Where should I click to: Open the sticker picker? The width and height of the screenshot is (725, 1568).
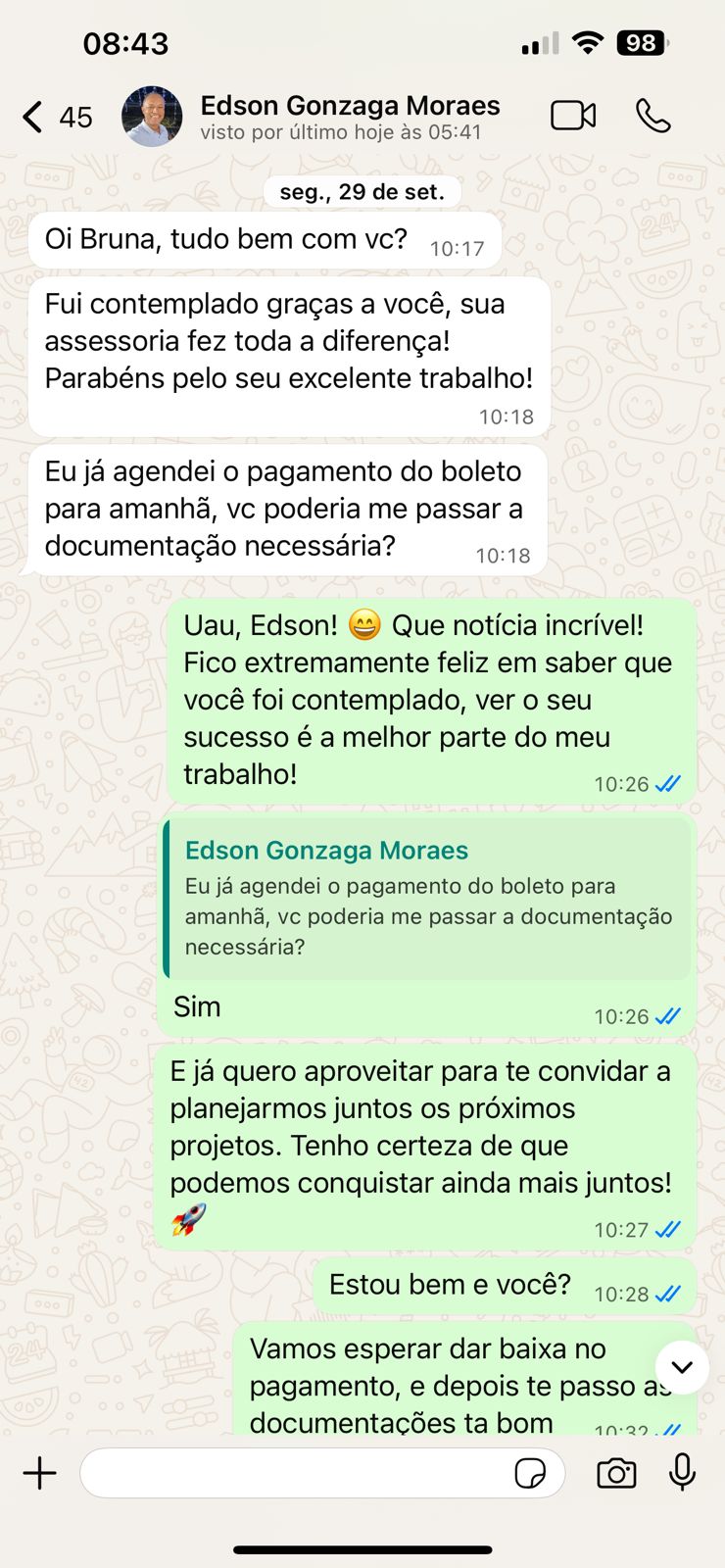pyautogui.click(x=530, y=1473)
